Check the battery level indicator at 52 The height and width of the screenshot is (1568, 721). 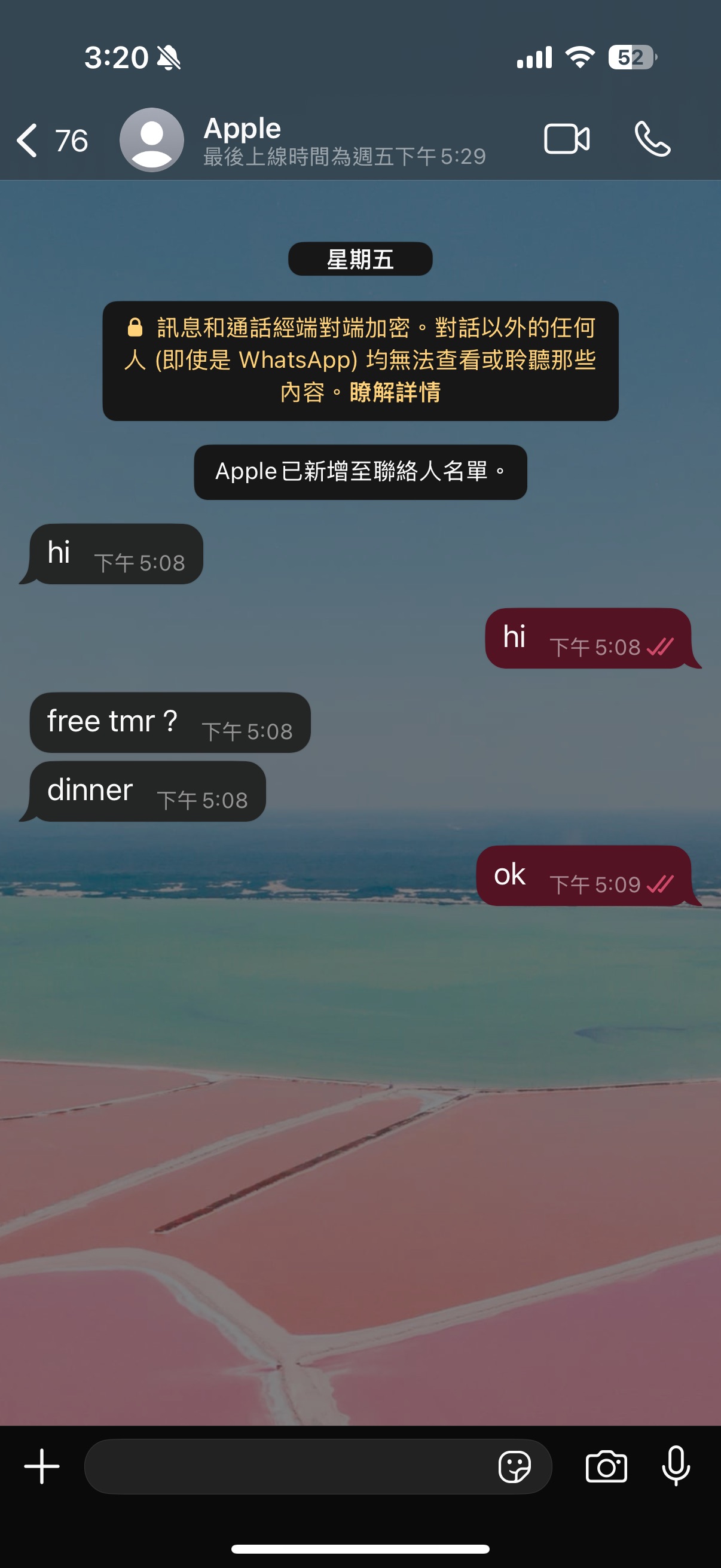click(x=630, y=57)
